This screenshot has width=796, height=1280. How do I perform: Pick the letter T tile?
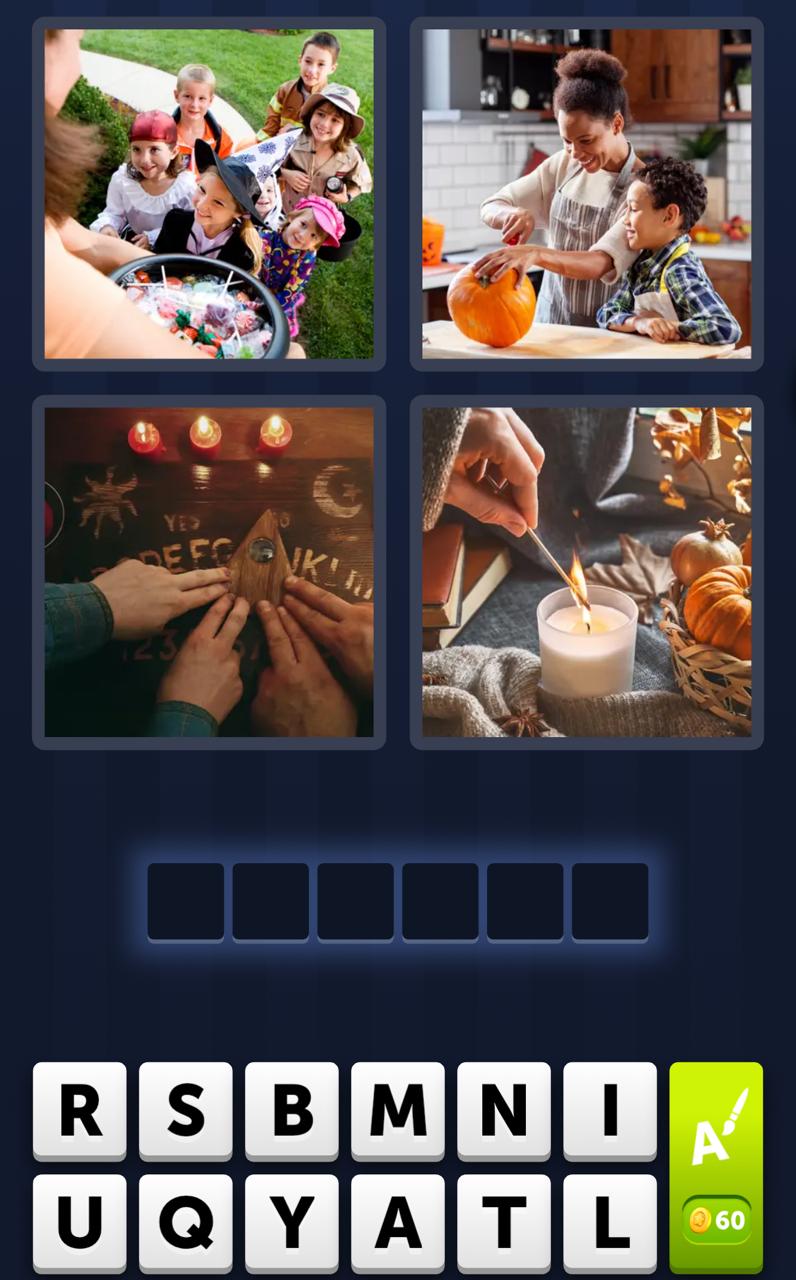504,1222
